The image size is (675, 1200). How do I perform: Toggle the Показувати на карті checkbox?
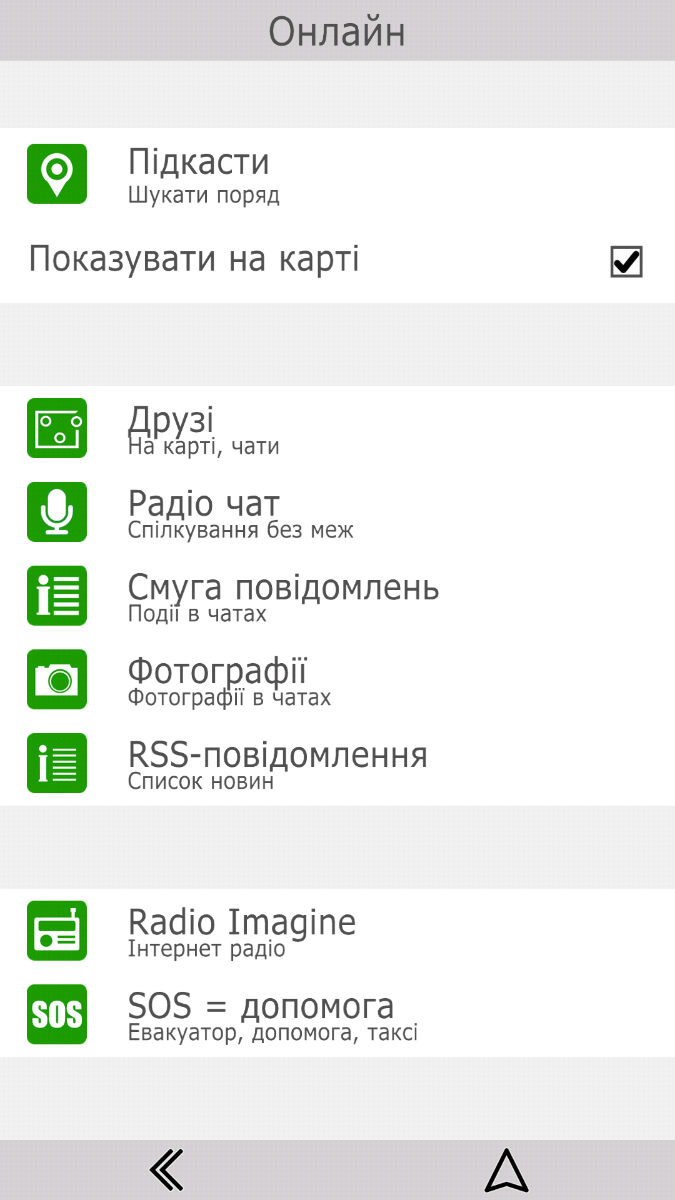click(626, 262)
